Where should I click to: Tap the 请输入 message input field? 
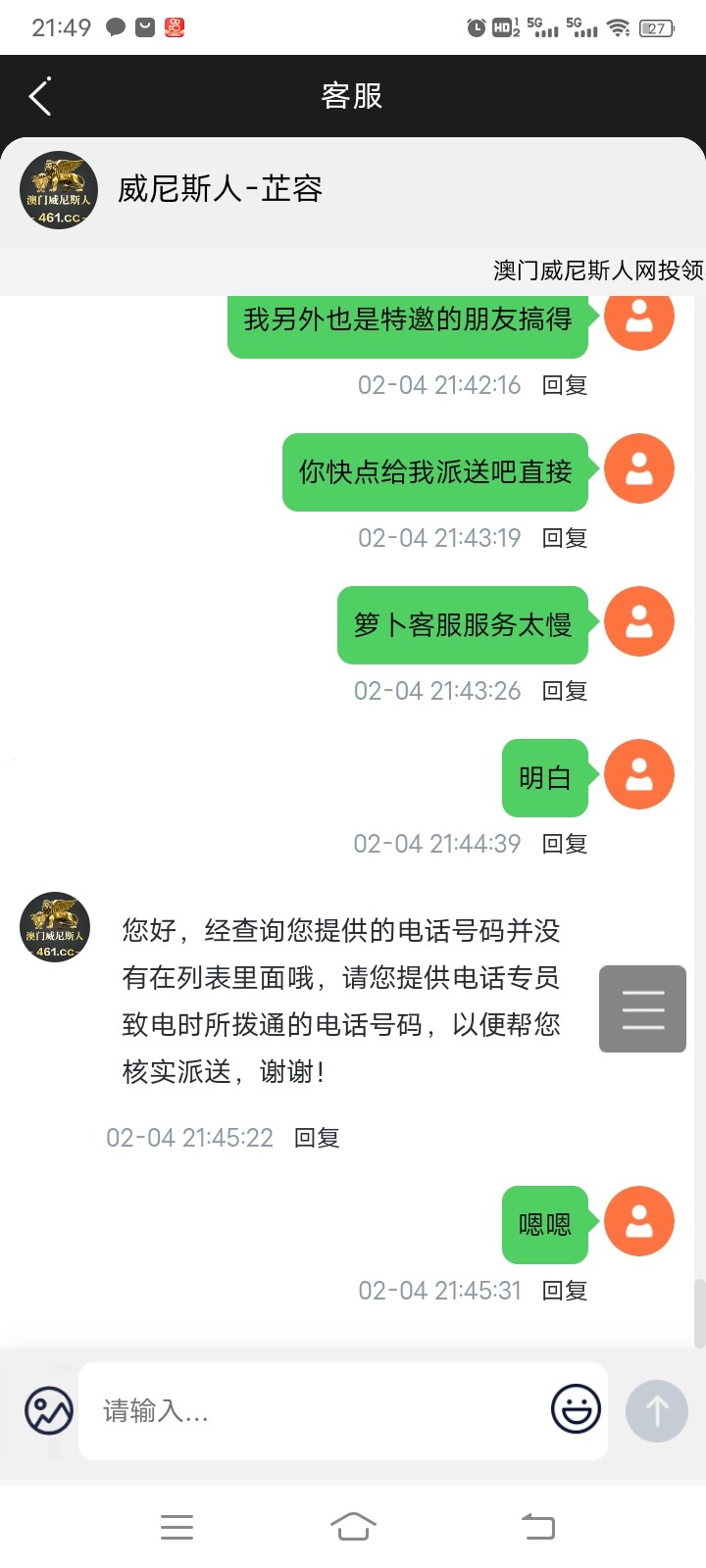pos(294,1410)
